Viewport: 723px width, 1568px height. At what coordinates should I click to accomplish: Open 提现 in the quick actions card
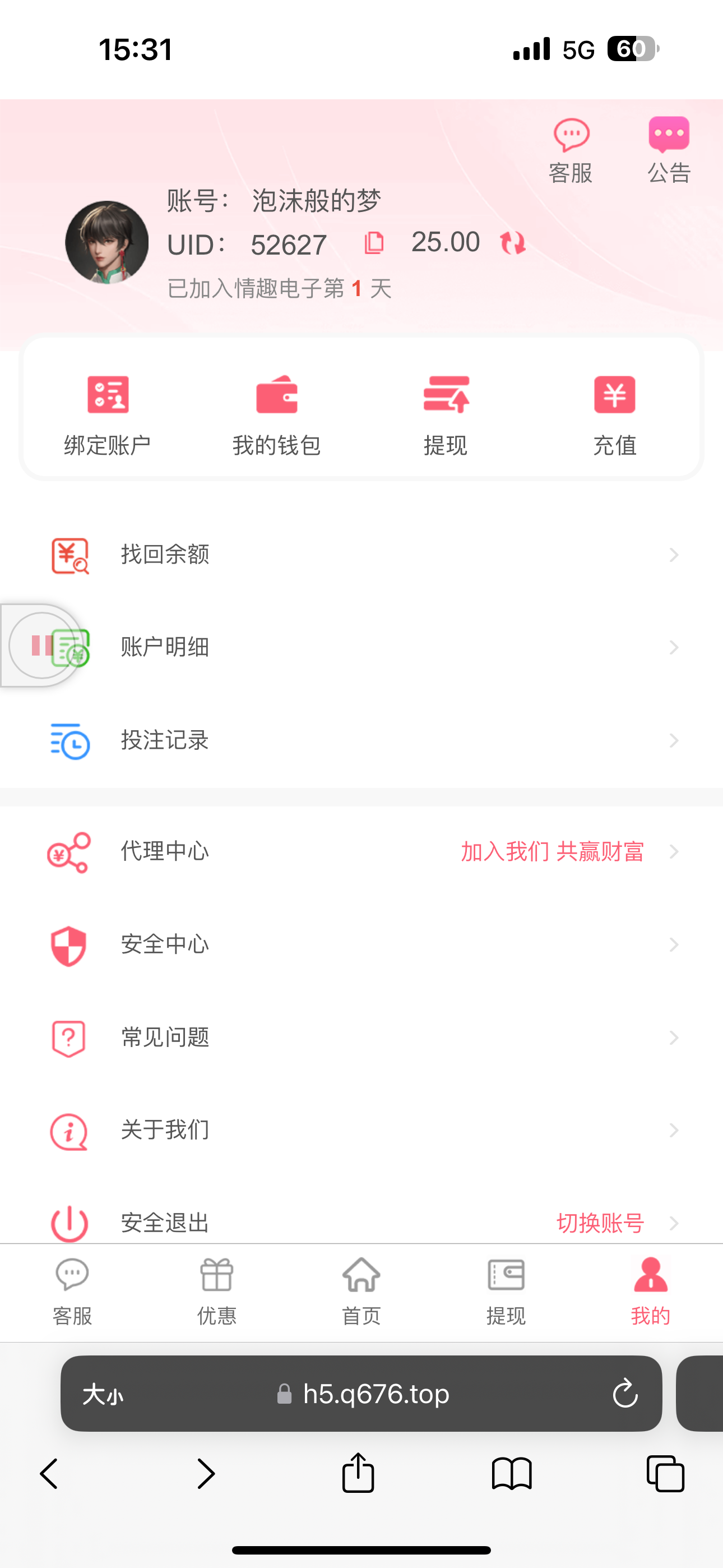pyautogui.click(x=446, y=414)
